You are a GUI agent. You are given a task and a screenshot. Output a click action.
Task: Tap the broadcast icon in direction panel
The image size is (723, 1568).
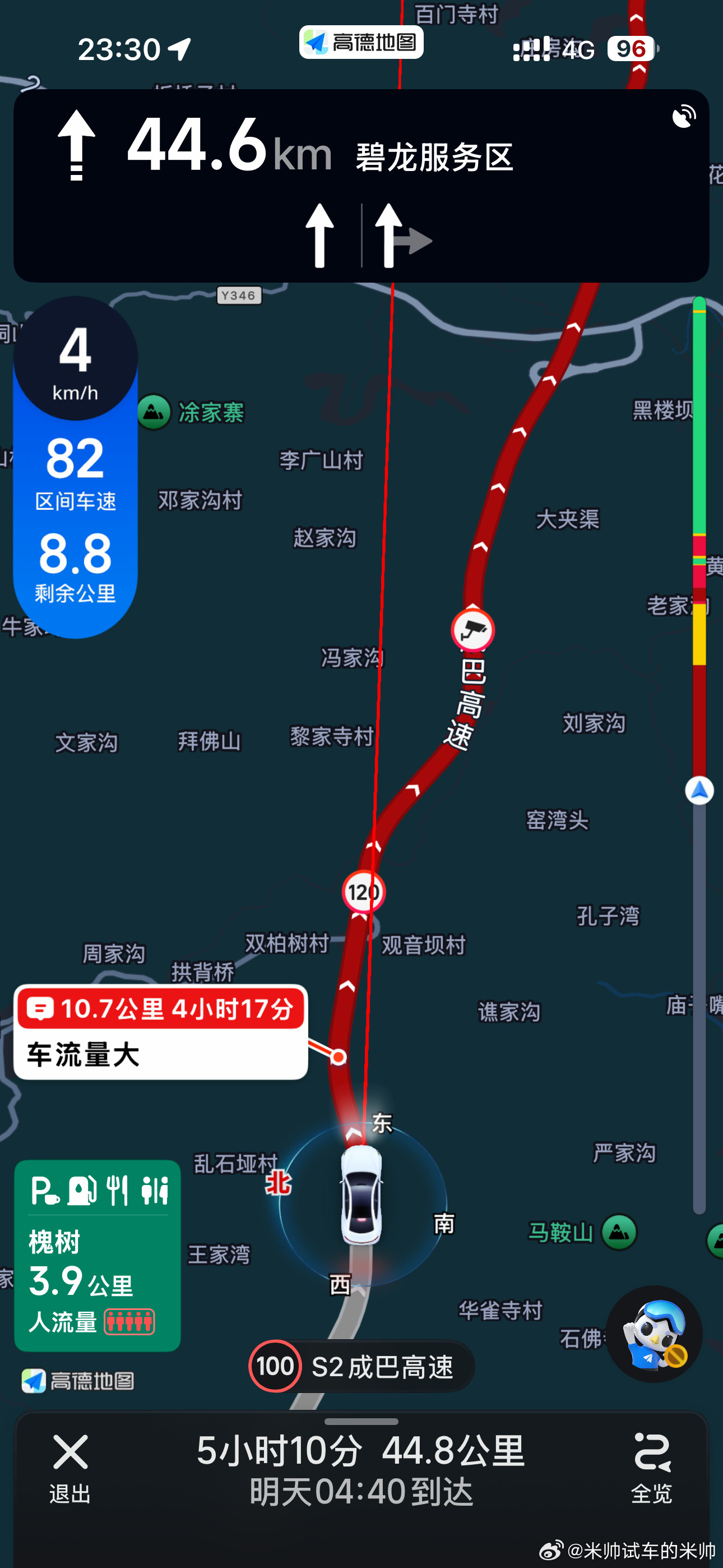tap(683, 116)
